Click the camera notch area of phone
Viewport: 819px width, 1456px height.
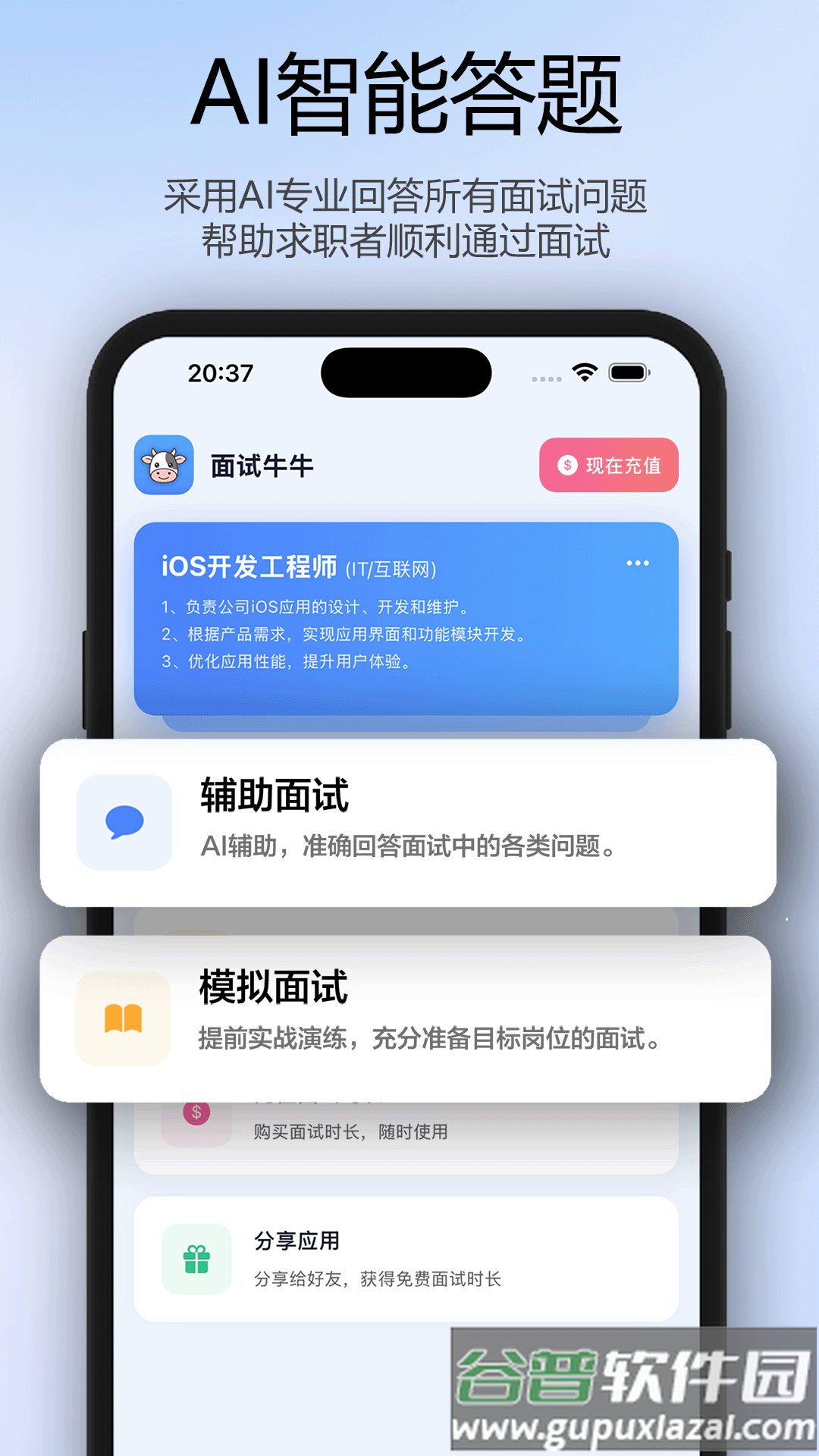tap(407, 371)
